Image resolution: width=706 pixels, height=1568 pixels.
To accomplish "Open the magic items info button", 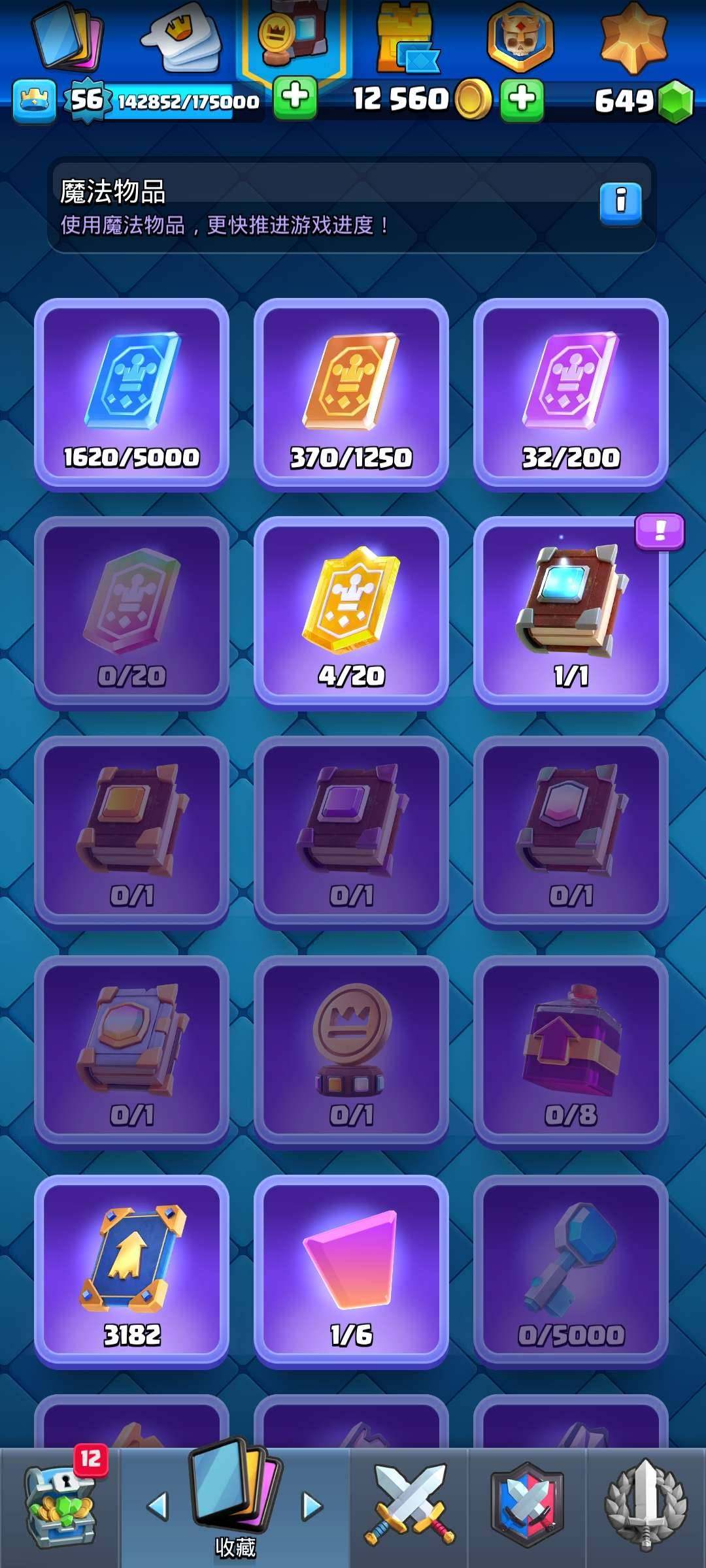I will coord(620,203).
